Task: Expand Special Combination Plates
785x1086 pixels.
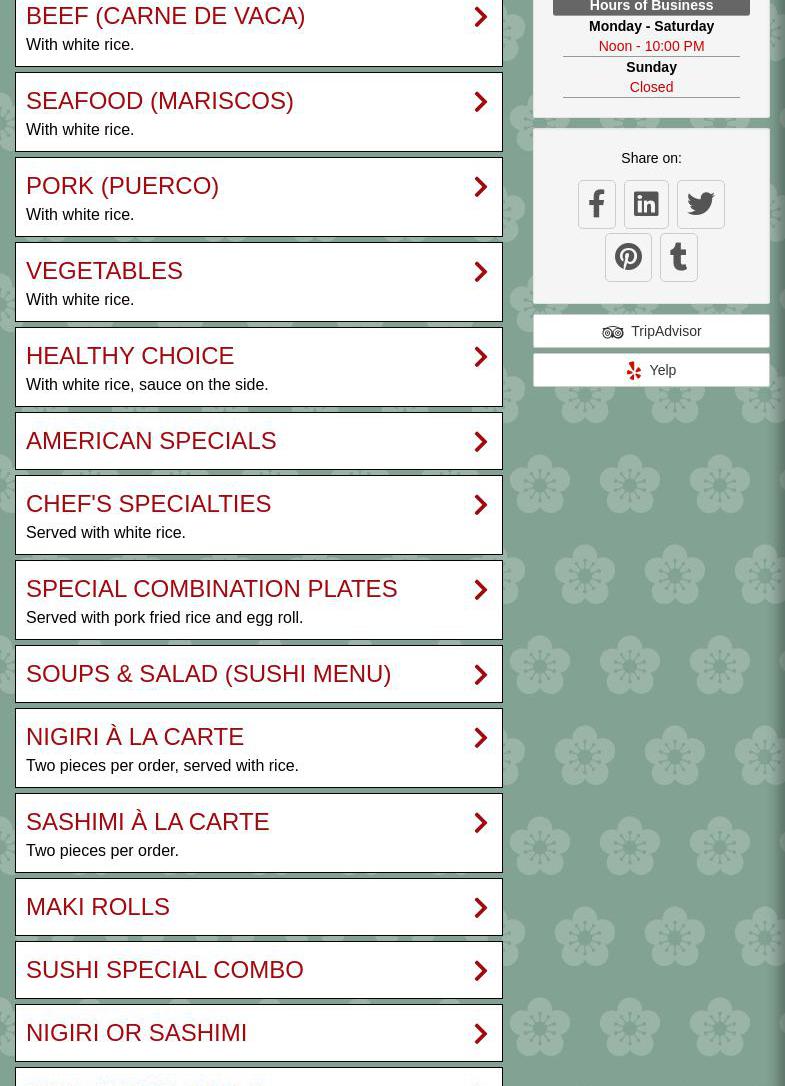Action: coord(258,601)
